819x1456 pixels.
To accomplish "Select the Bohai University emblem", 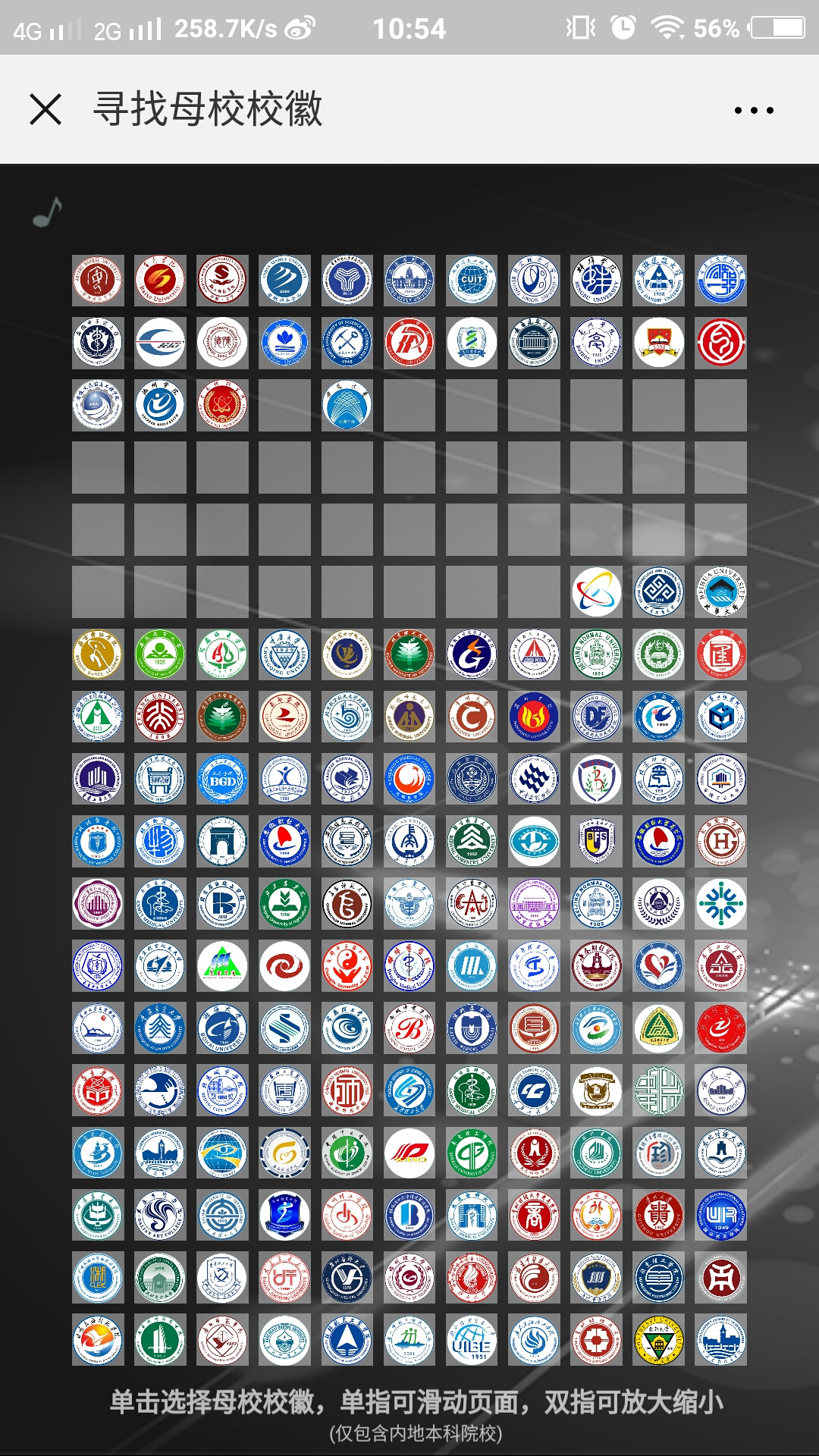I will 222,1028.
